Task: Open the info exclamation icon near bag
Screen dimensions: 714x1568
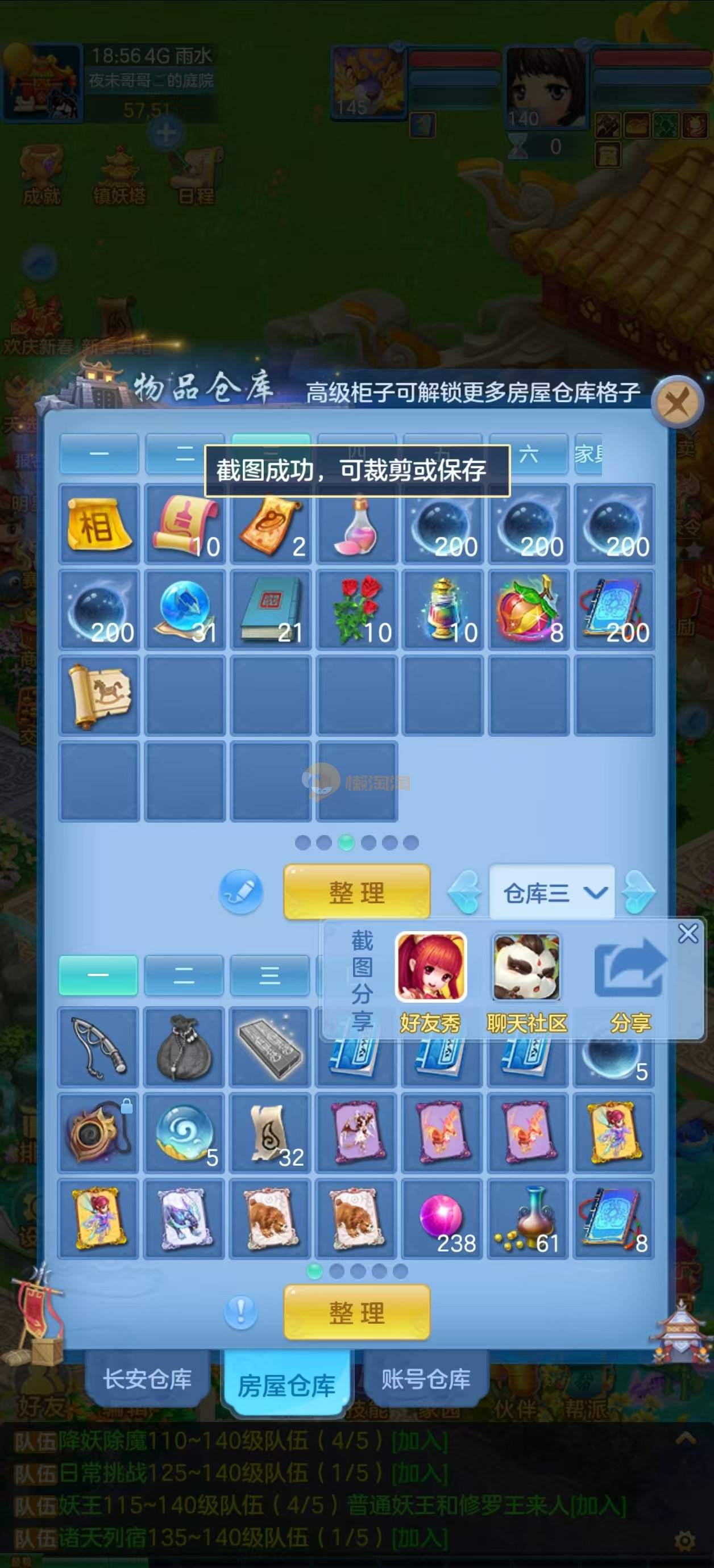Action: (240, 1312)
